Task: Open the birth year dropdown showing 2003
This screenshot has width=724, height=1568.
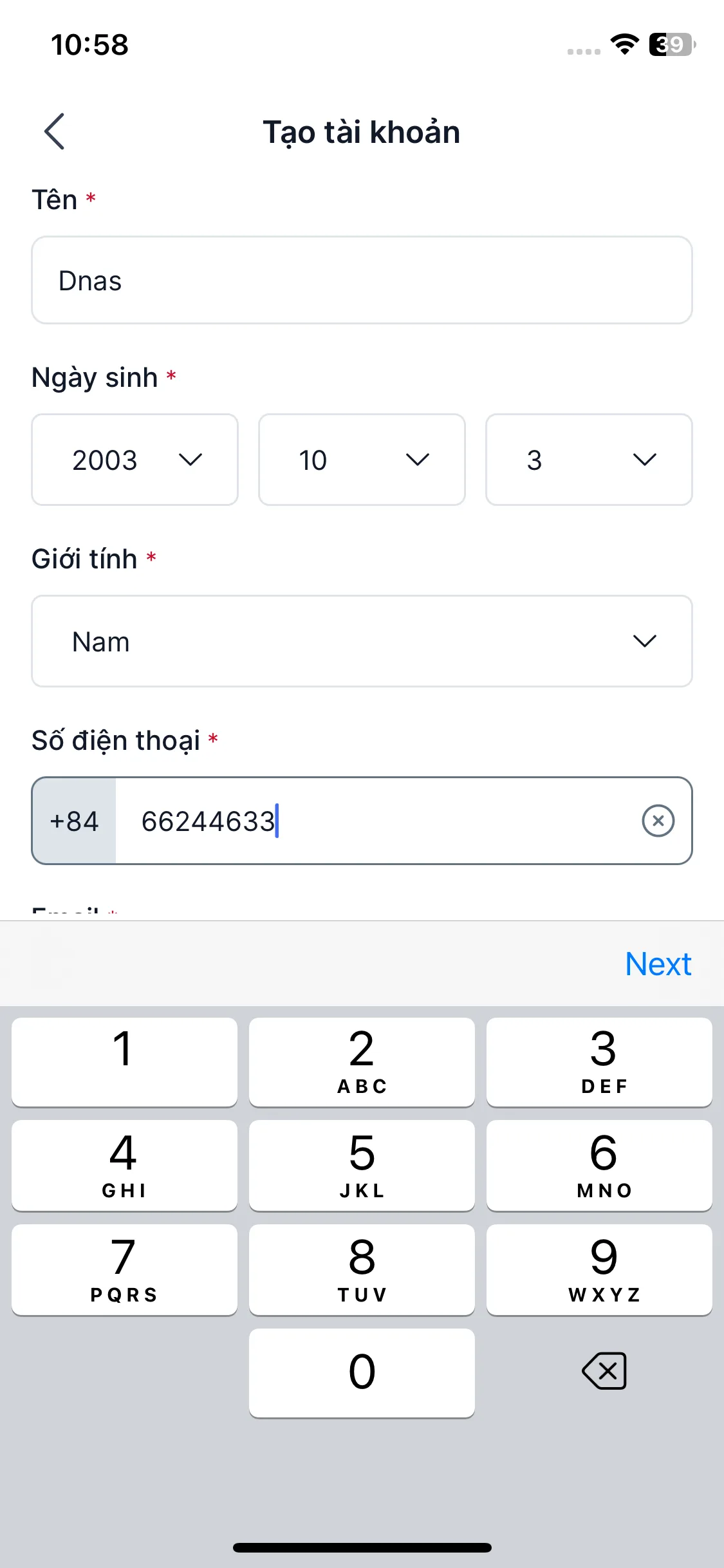Action: click(x=135, y=460)
